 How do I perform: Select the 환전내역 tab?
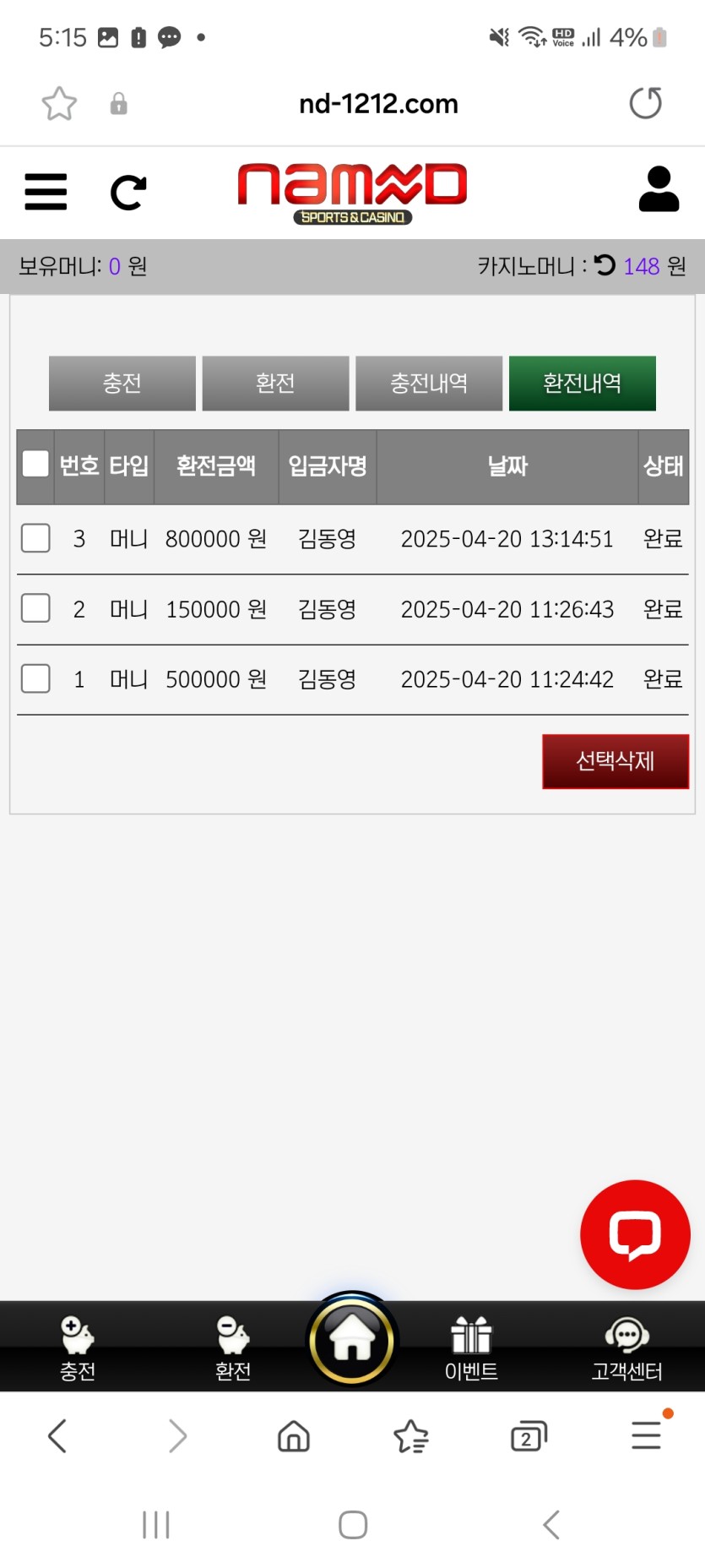click(x=582, y=384)
